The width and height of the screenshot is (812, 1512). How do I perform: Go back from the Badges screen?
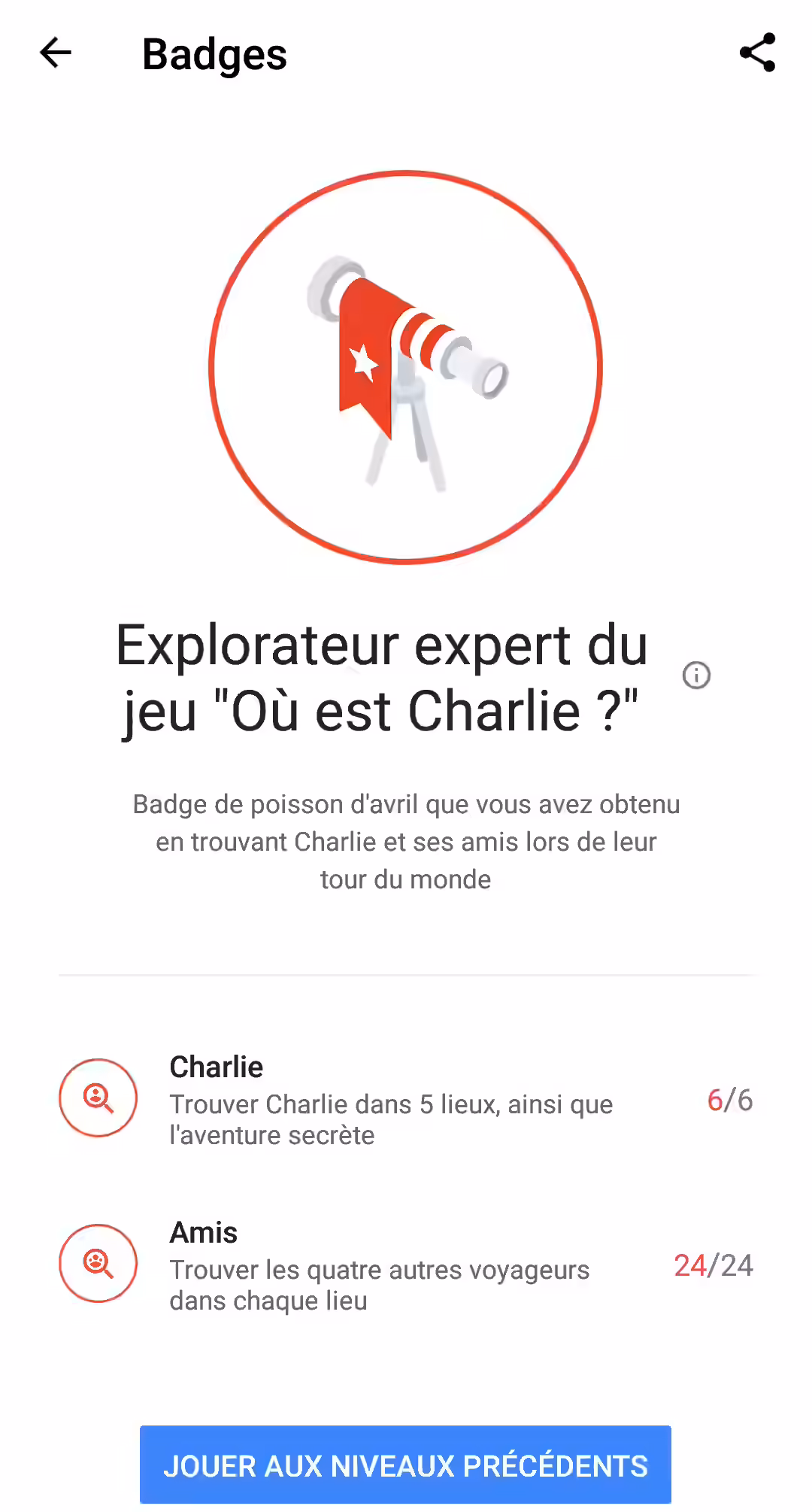[56, 53]
